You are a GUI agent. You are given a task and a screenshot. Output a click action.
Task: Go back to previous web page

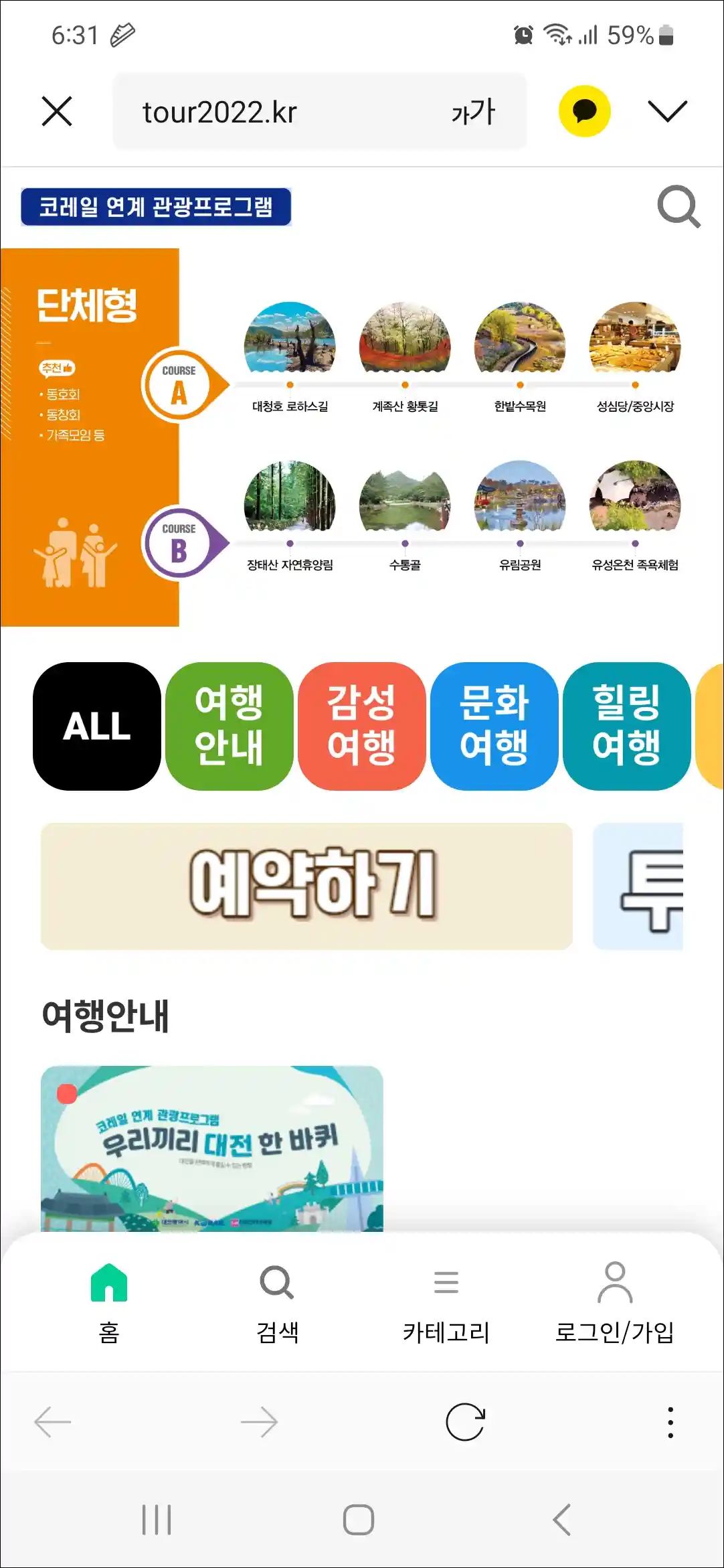pos(53,1421)
